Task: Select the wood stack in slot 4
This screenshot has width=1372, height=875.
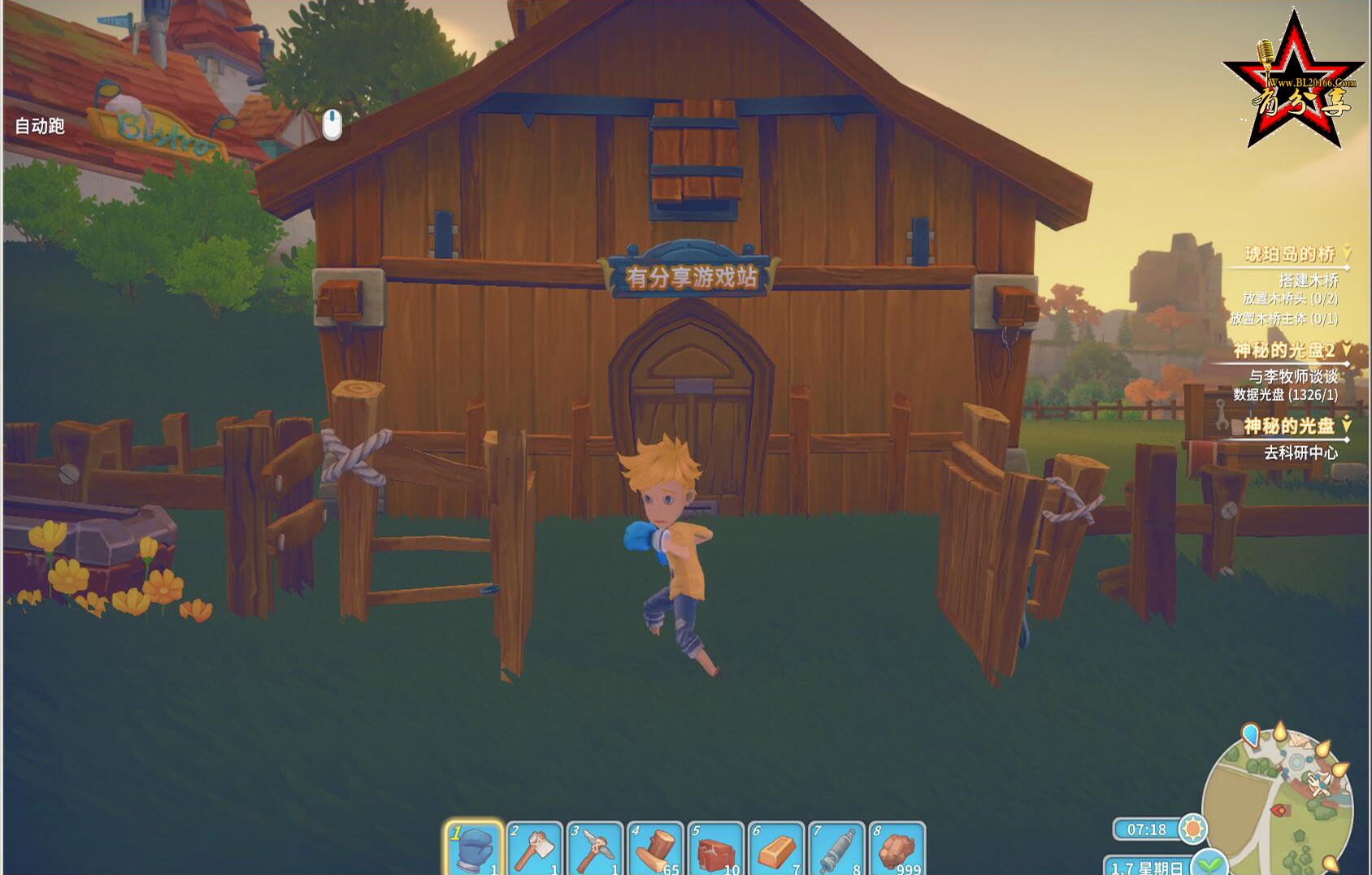Action: pyautogui.click(x=655, y=849)
